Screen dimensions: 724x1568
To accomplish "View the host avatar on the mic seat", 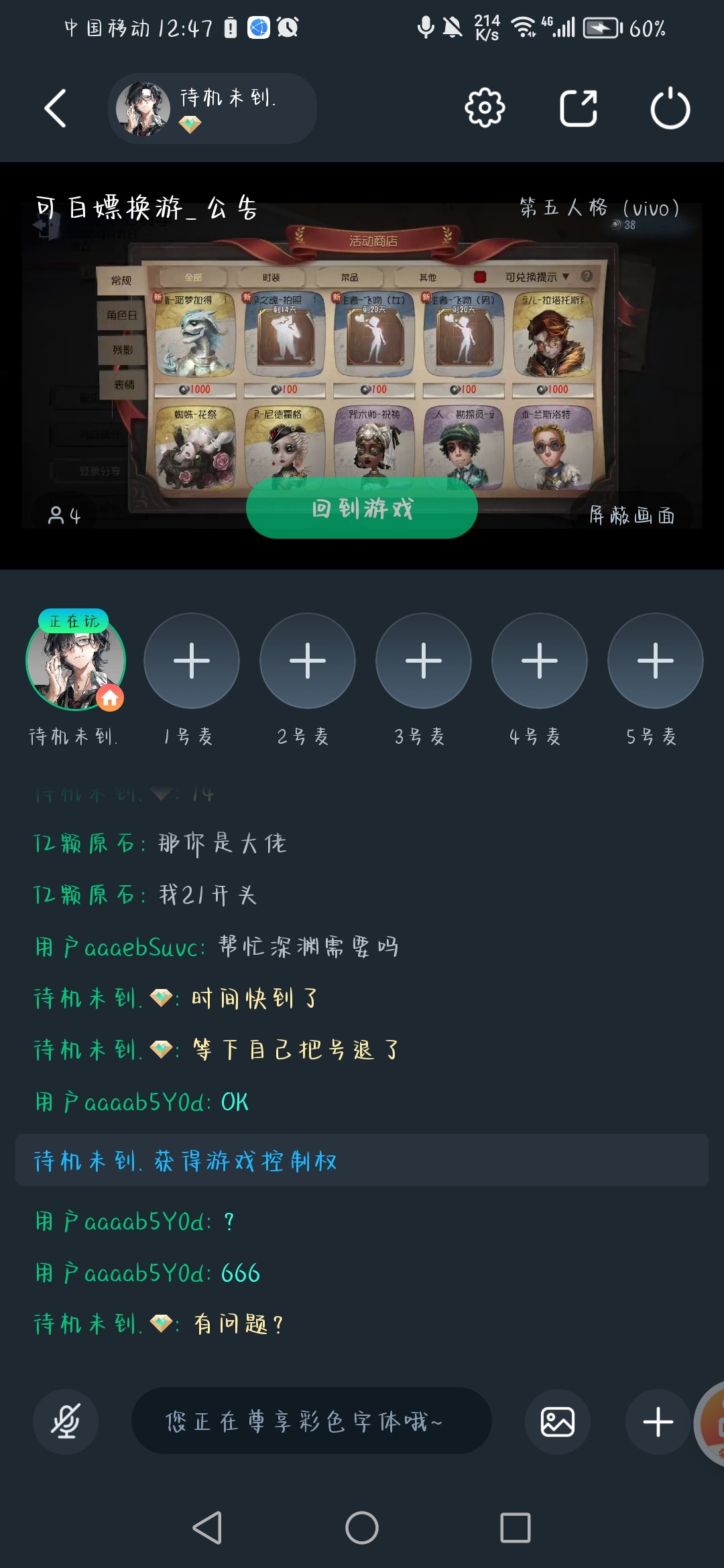I will [x=75, y=661].
